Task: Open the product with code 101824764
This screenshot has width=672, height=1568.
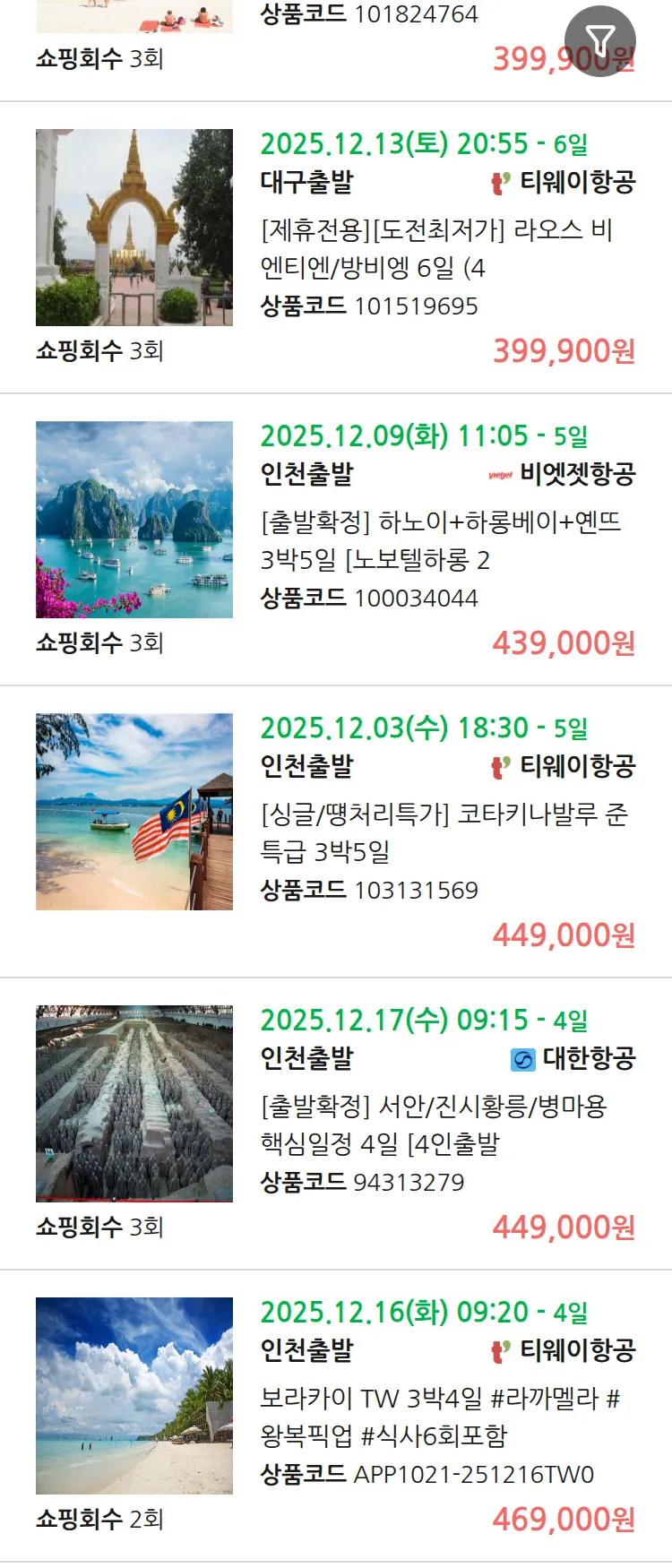Action: pos(369,15)
